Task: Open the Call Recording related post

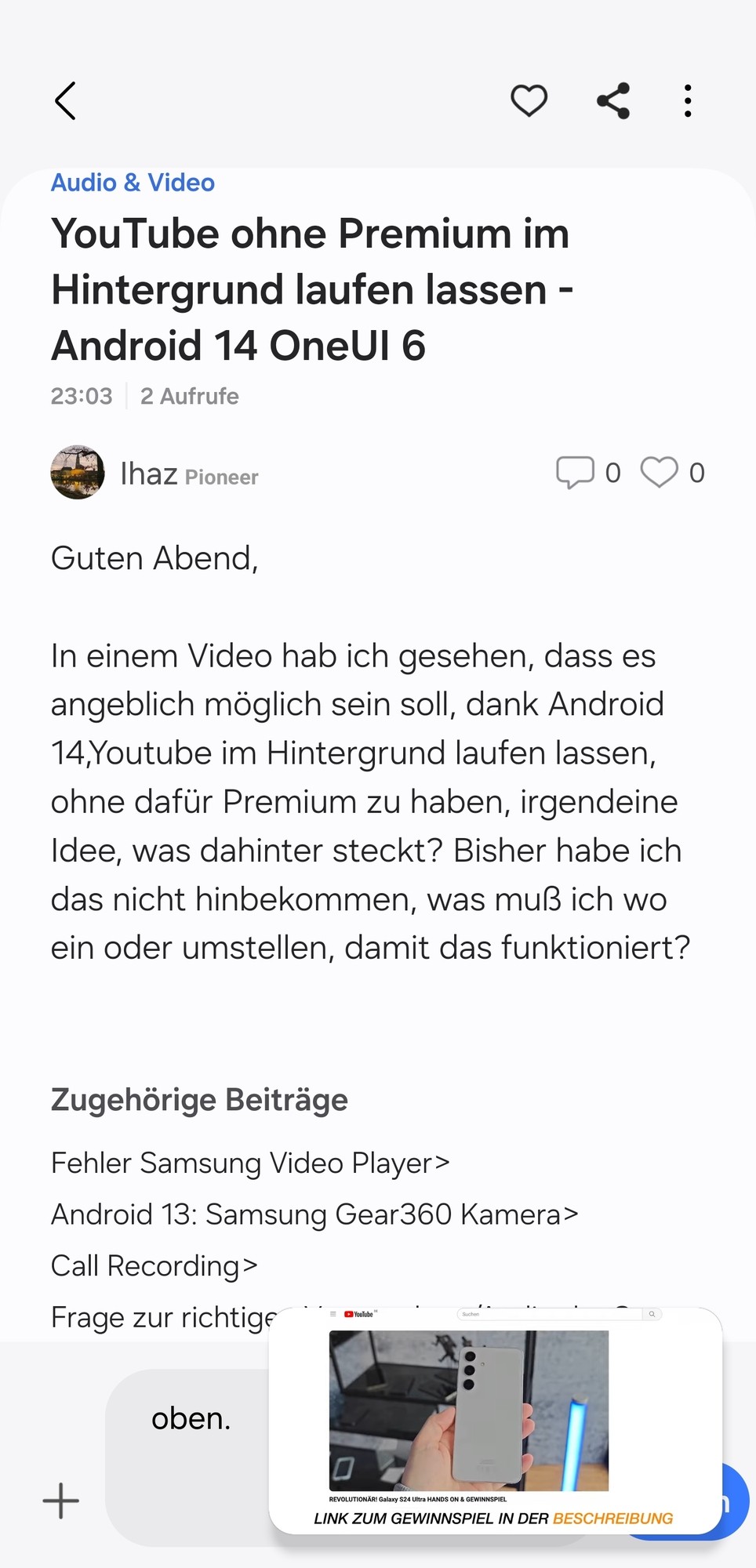Action: (x=154, y=1266)
